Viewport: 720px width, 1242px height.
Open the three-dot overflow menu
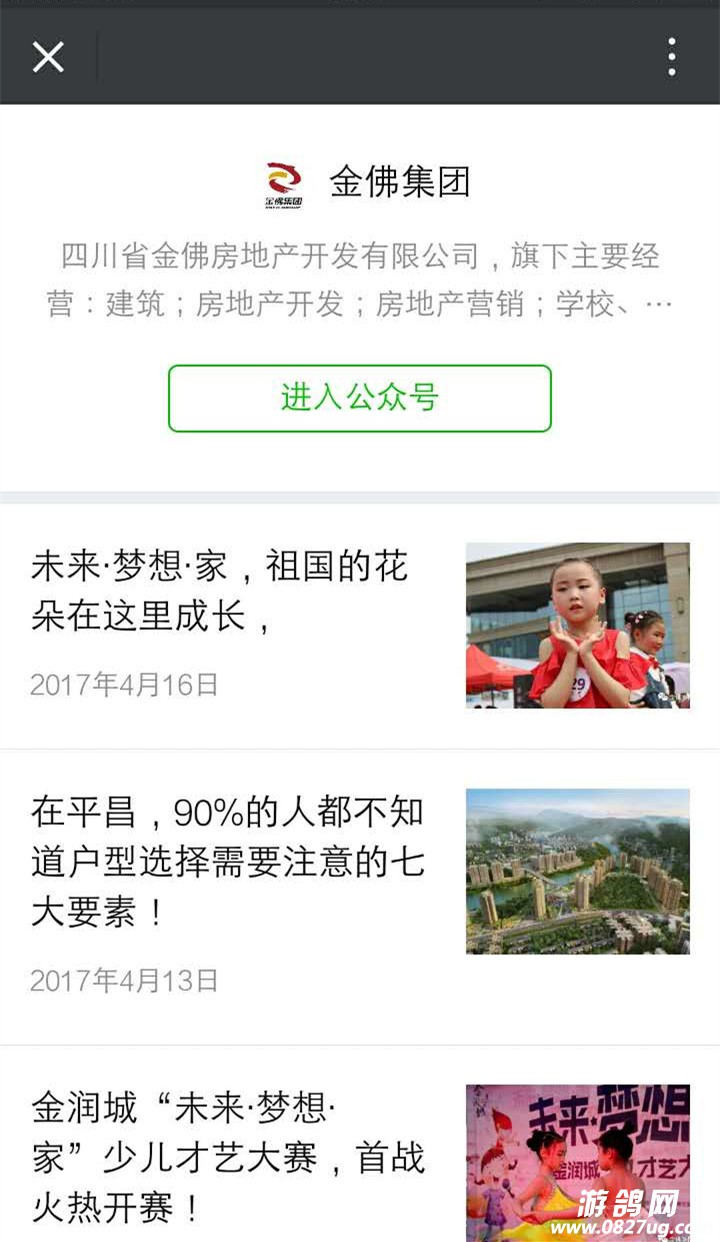(x=671, y=57)
